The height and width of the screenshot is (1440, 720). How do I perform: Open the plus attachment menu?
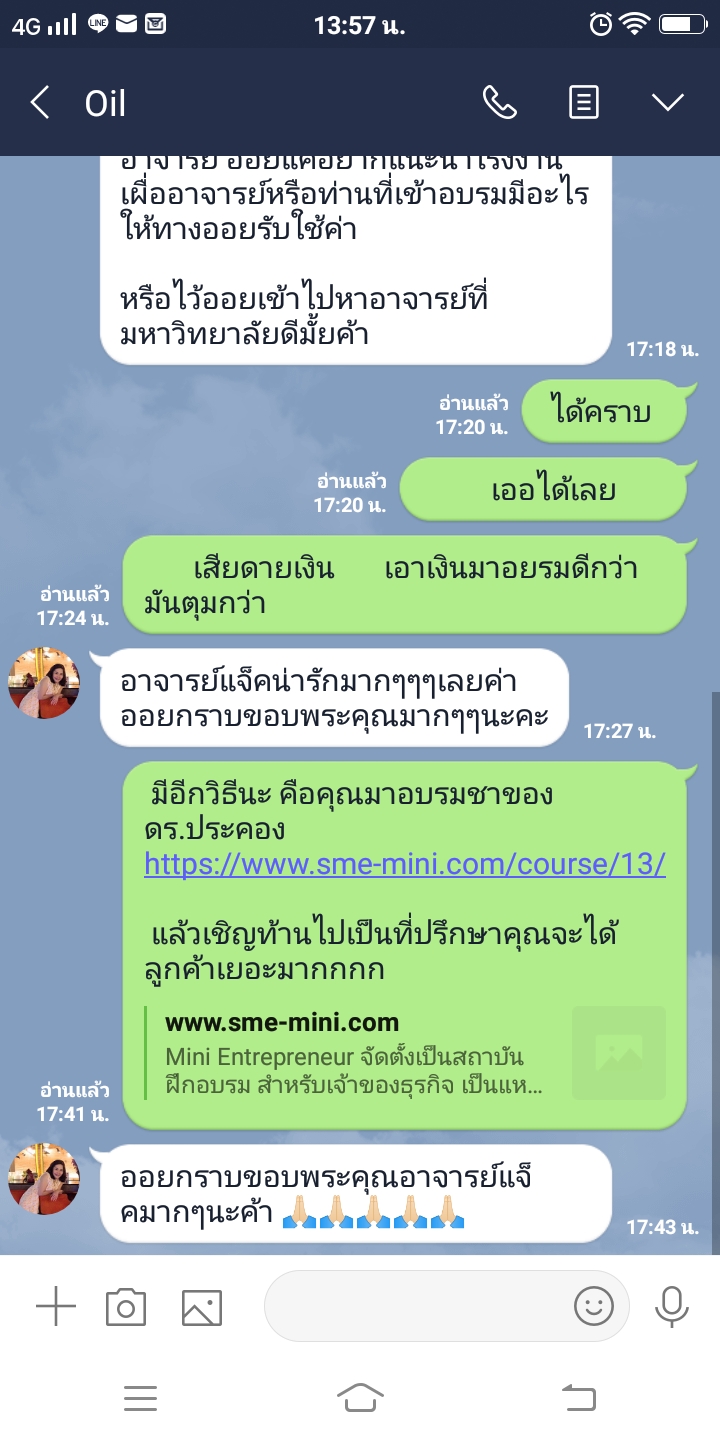pyautogui.click(x=56, y=1306)
